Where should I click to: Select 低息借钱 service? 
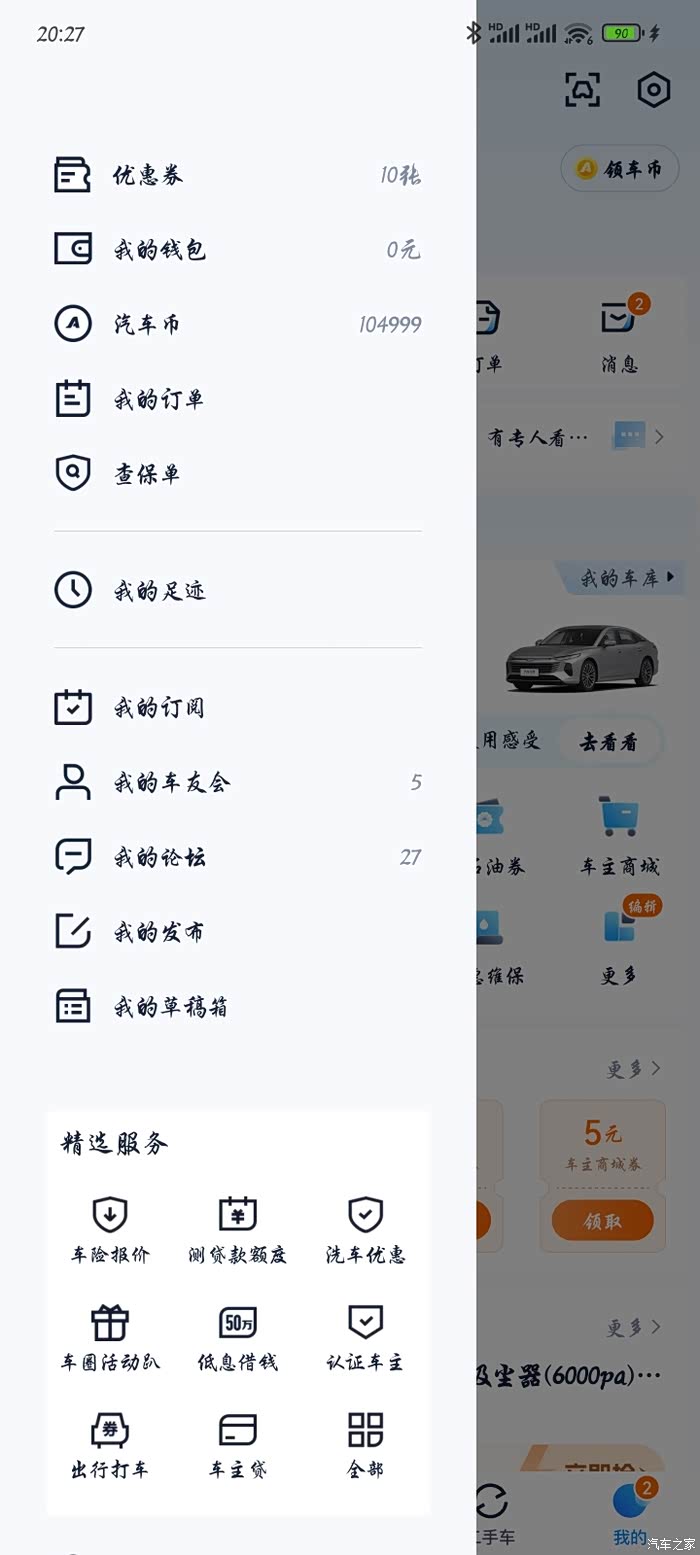(x=238, y=1338)
